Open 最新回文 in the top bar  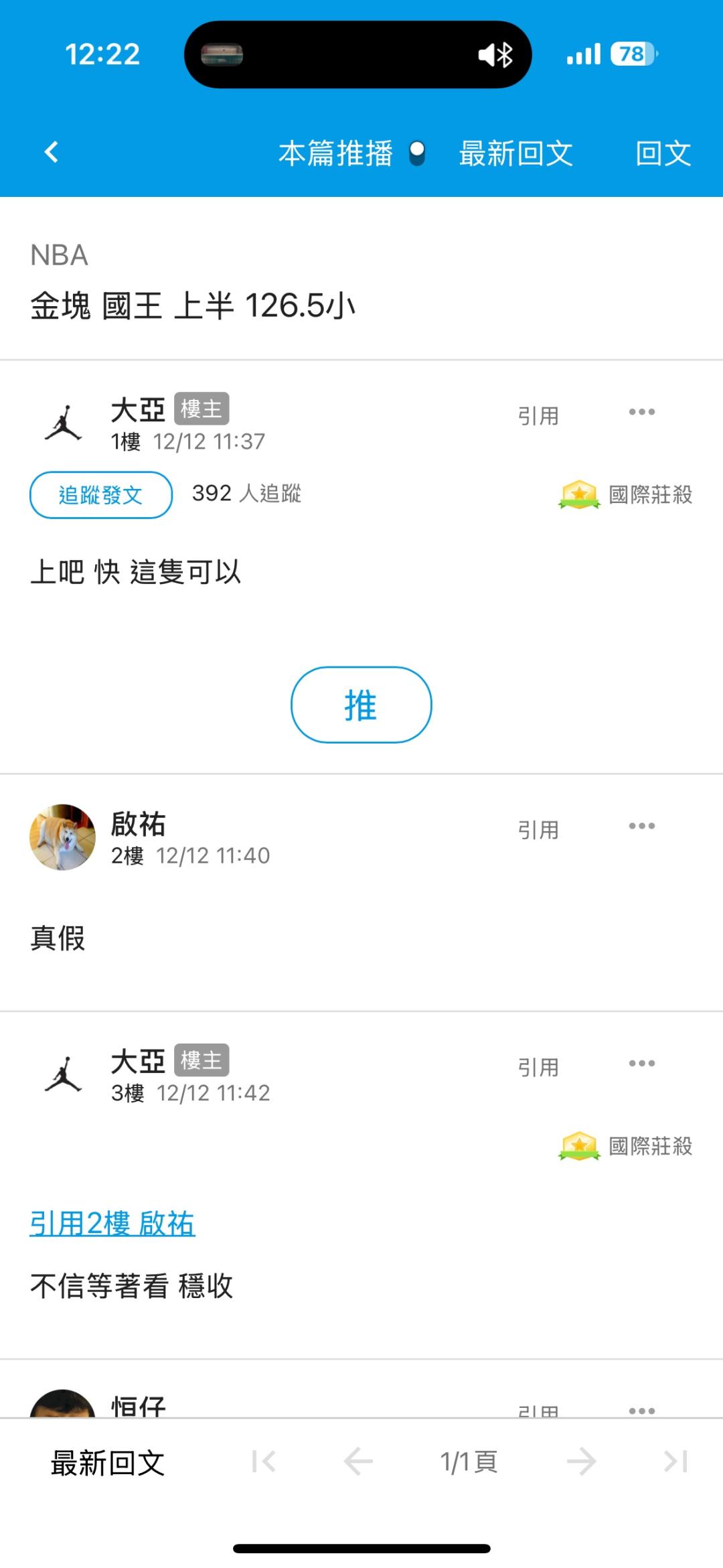click(x=515, y=153)
